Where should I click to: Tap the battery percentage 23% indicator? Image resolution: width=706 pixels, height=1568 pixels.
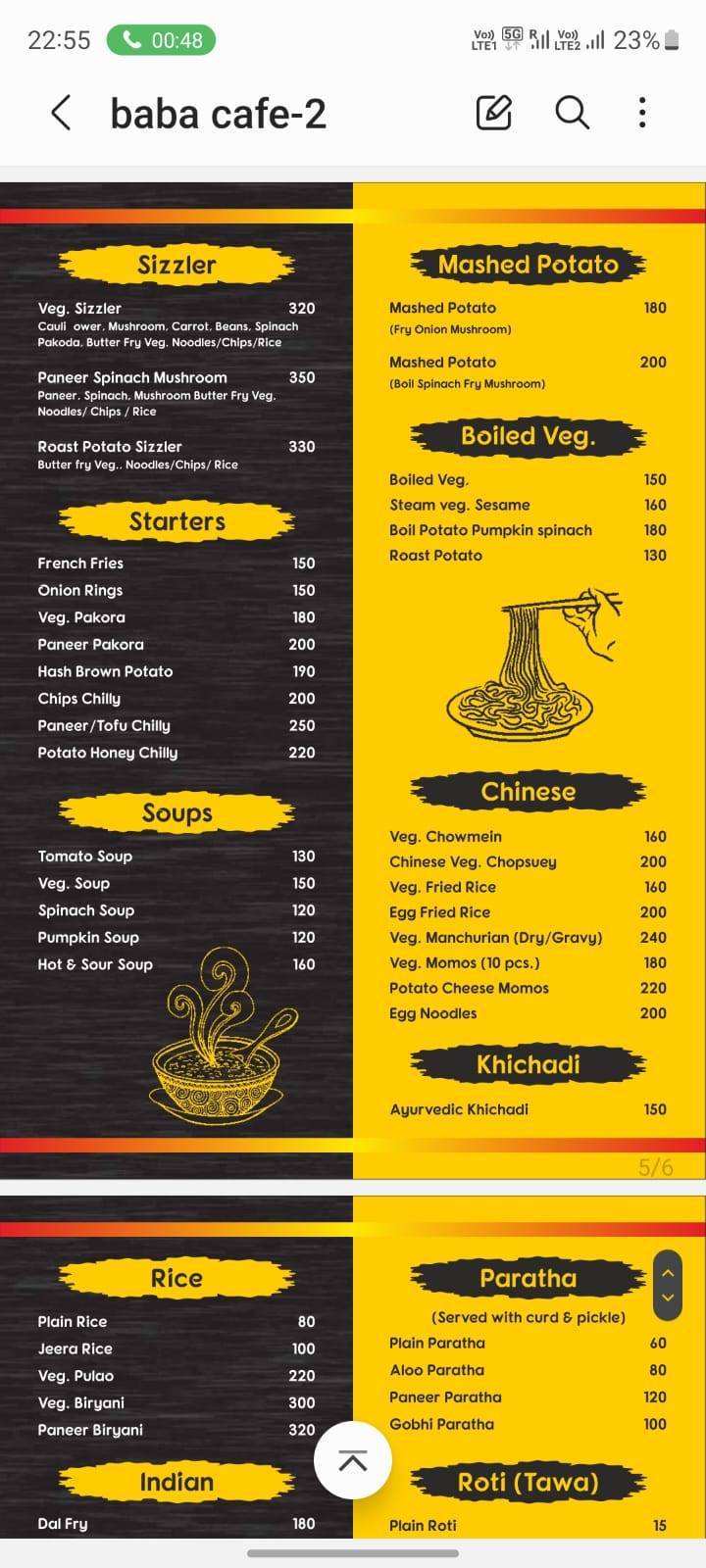(635, 40)
